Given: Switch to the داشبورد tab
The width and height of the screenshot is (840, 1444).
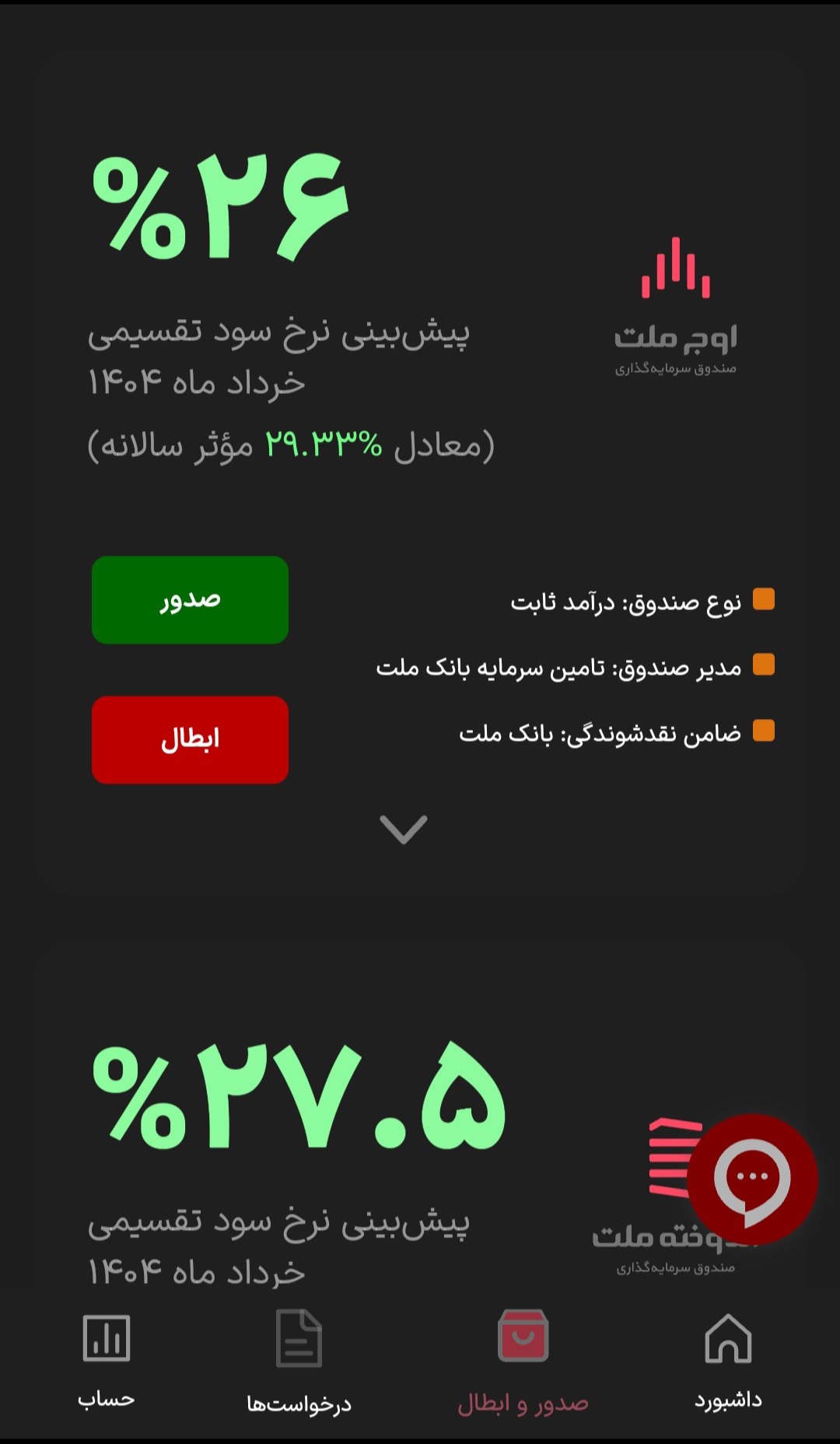Looking at the screenshot, I should [x=728, y=1361].
